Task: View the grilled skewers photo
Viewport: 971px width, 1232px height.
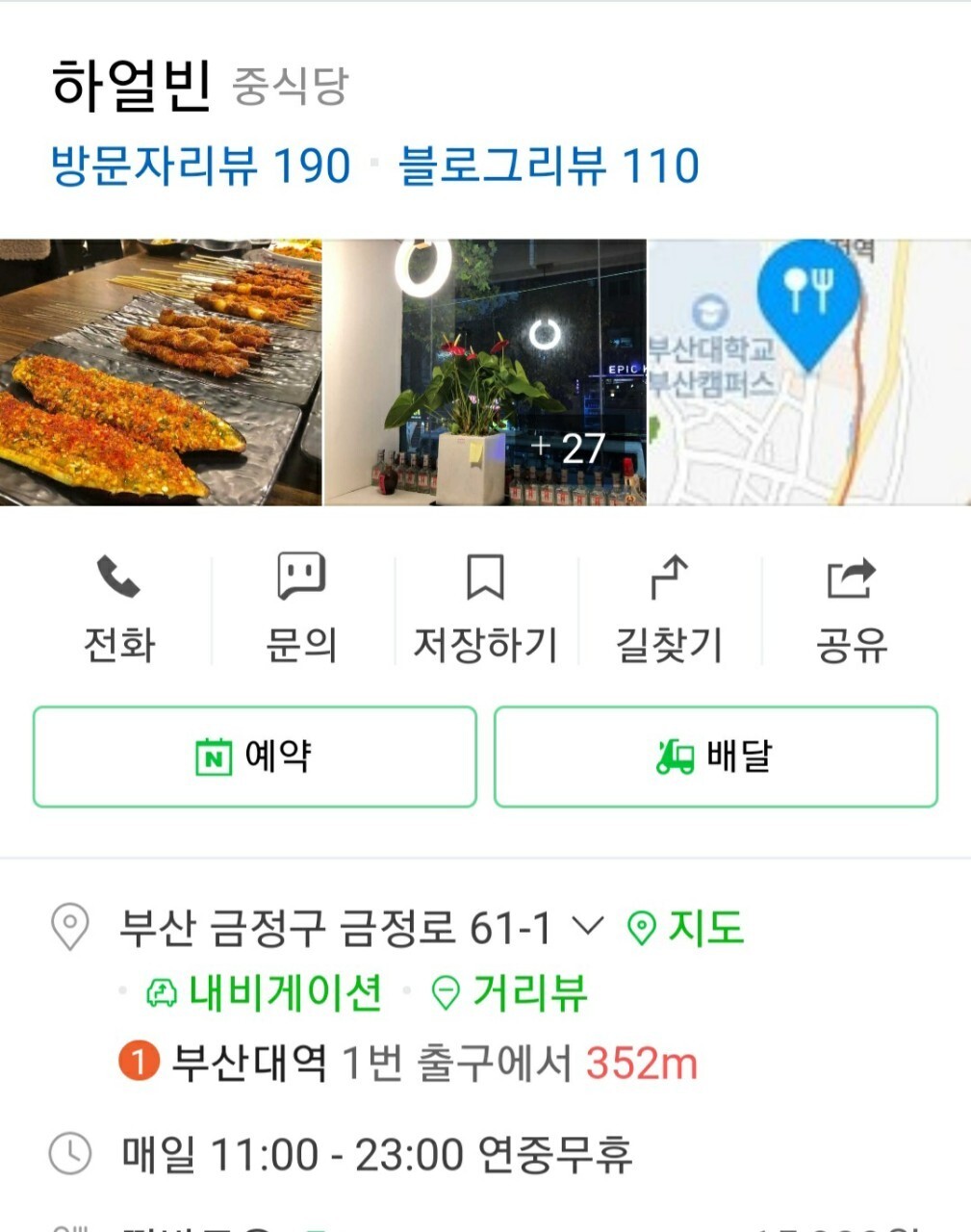Action: tap(161, 372)
